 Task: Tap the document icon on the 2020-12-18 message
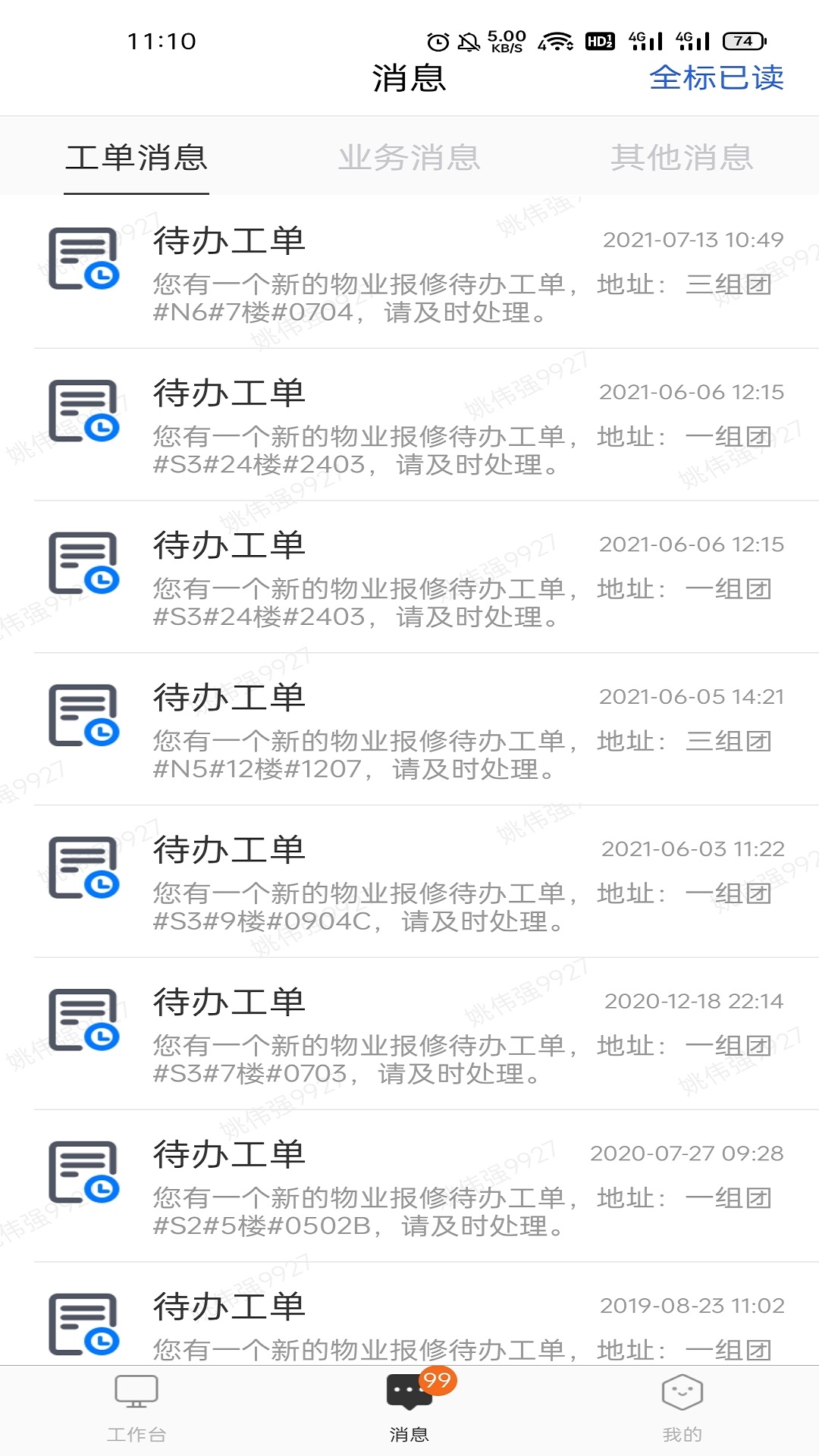pos(83,1018)
